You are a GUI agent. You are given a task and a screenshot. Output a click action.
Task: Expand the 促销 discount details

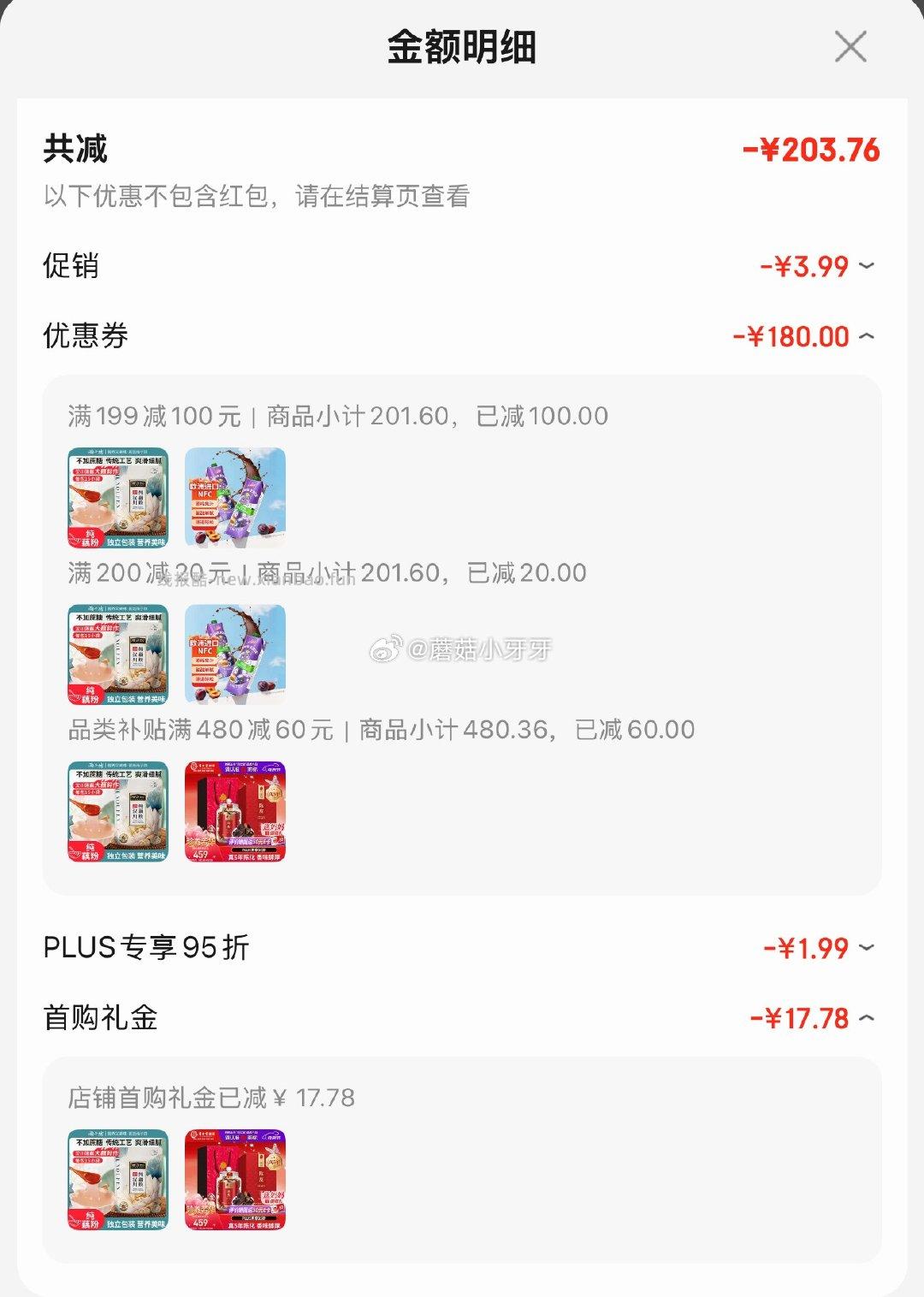pyautogui.click(x=867, y=266)
